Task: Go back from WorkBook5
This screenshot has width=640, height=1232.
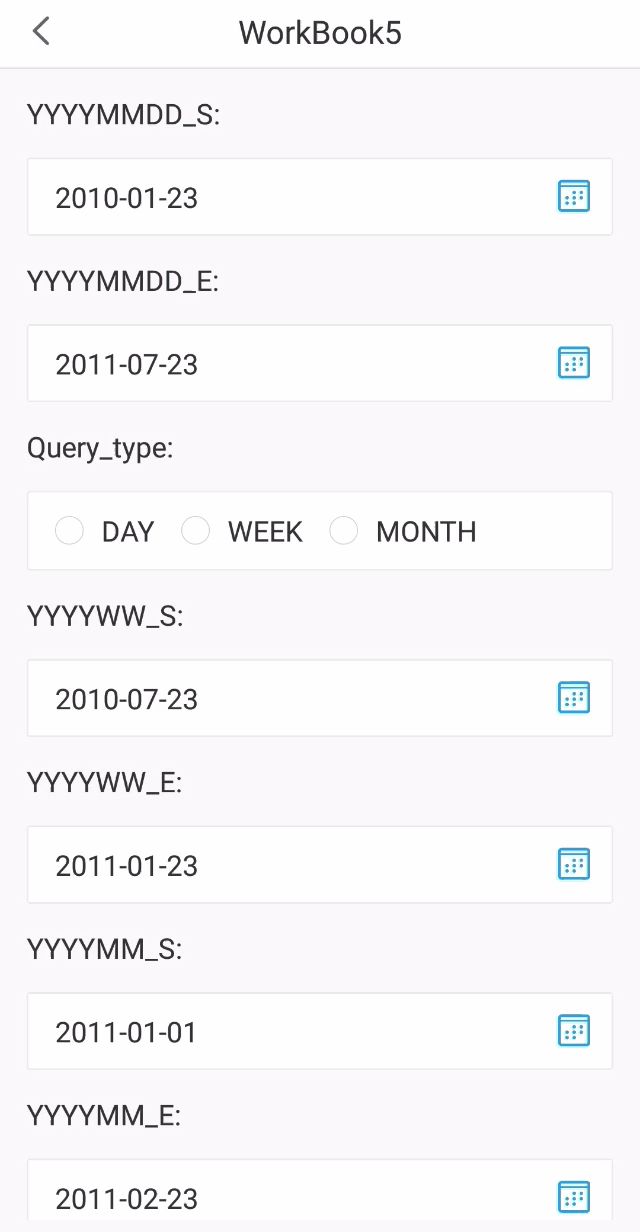Action: coord(41,32)
